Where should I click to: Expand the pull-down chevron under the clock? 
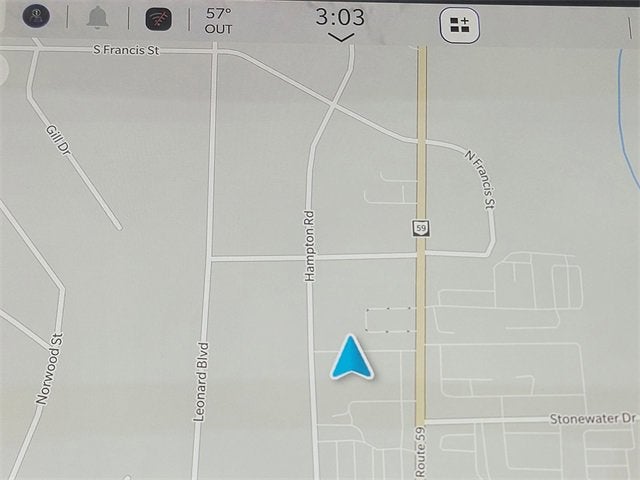tap(340, 38)
